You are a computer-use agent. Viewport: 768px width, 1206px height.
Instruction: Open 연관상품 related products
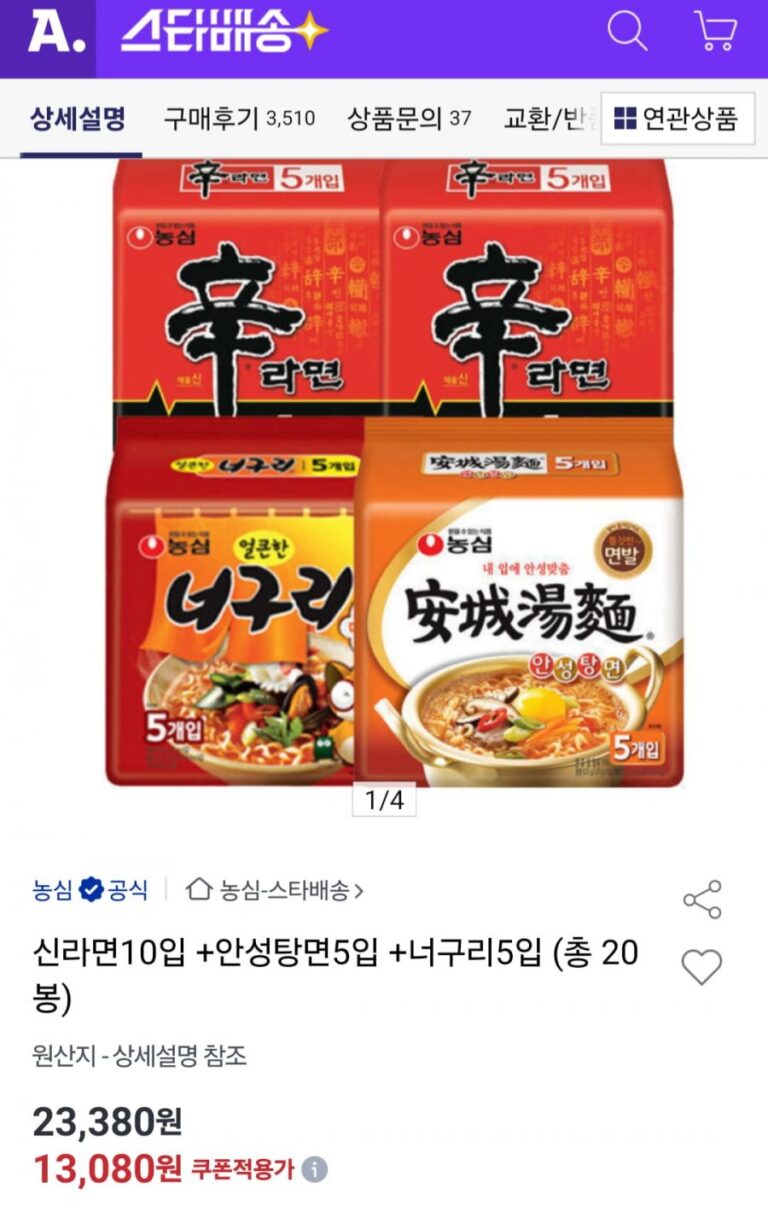point(677,119)
